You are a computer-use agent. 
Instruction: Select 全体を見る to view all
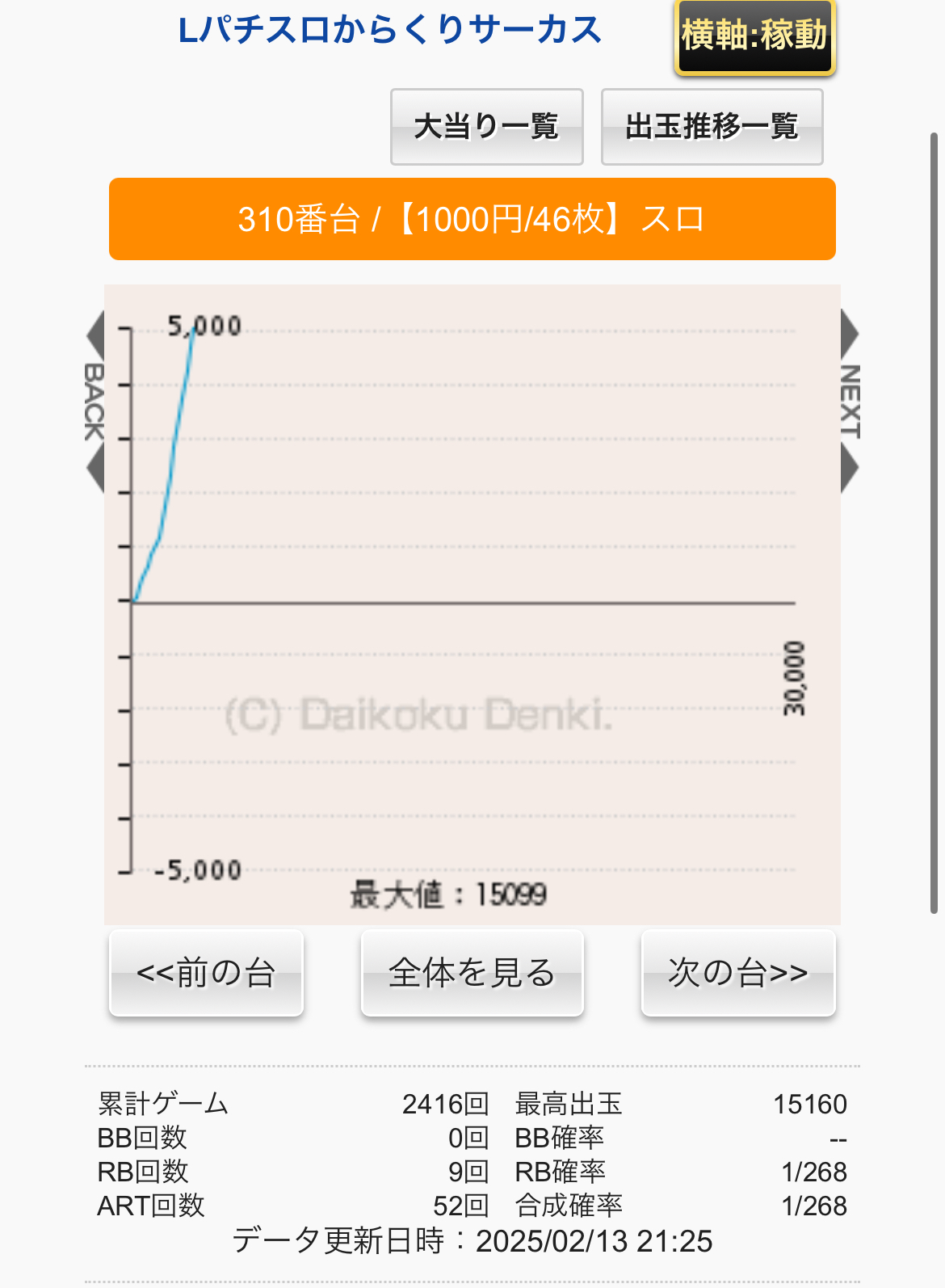click(472, 973)
